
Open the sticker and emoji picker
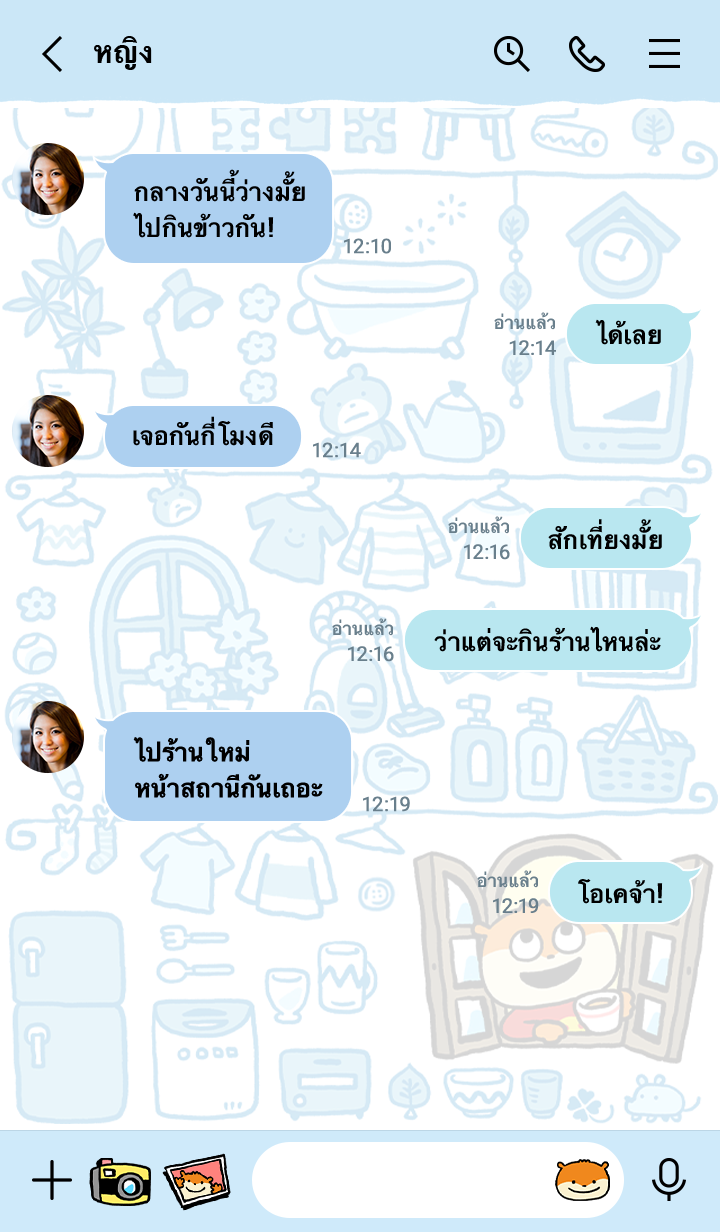(x=583, y=1181)
